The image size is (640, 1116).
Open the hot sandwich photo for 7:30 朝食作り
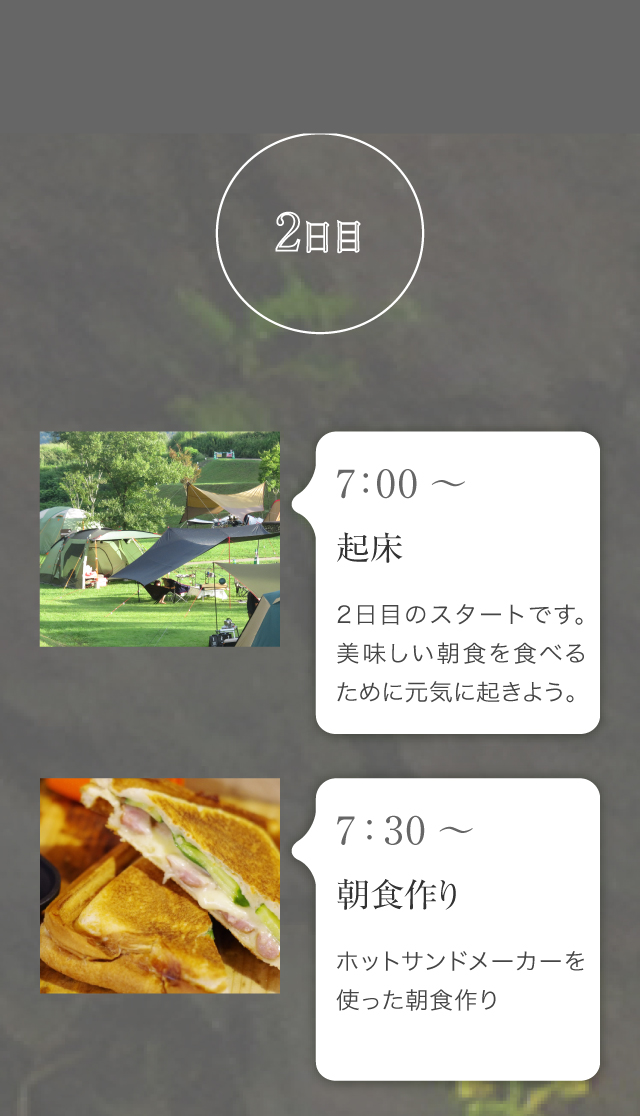(159, 885)
